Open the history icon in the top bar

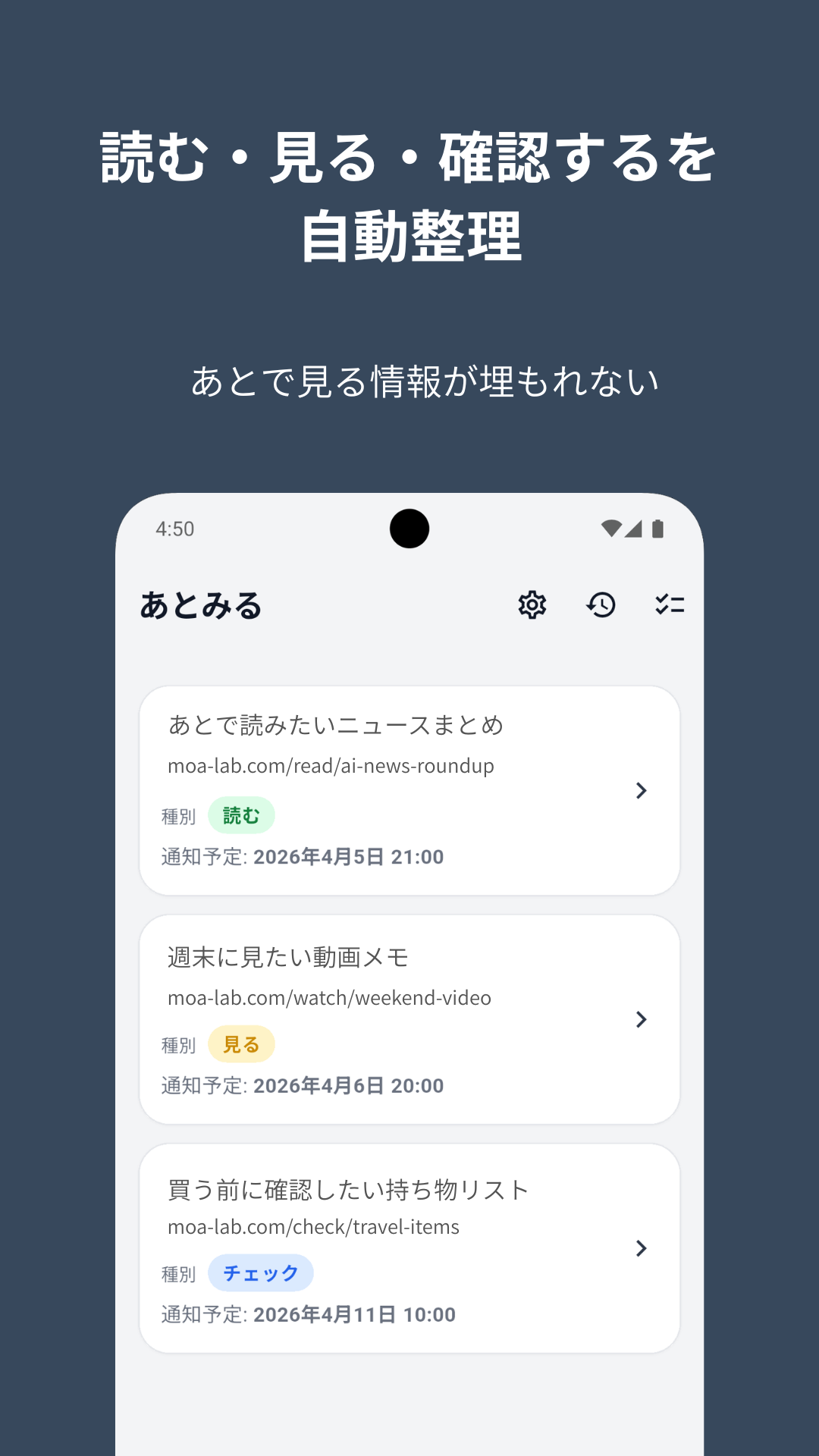601,604
